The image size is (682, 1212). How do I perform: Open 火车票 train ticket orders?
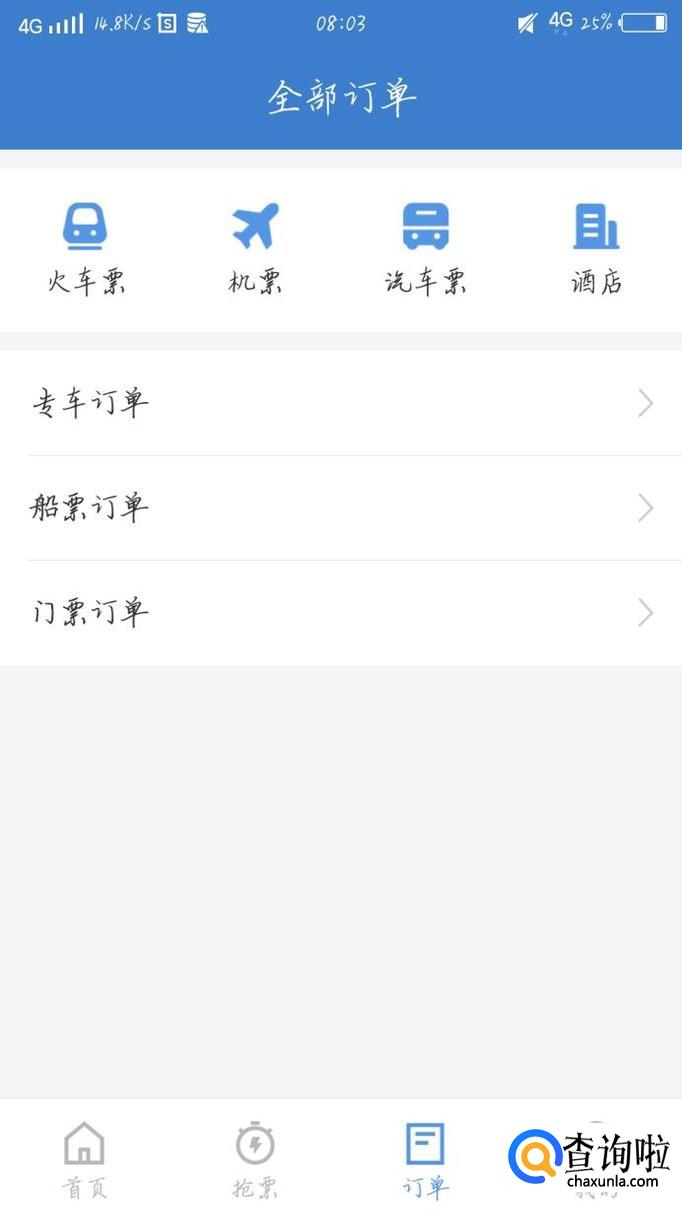[86, 248]
